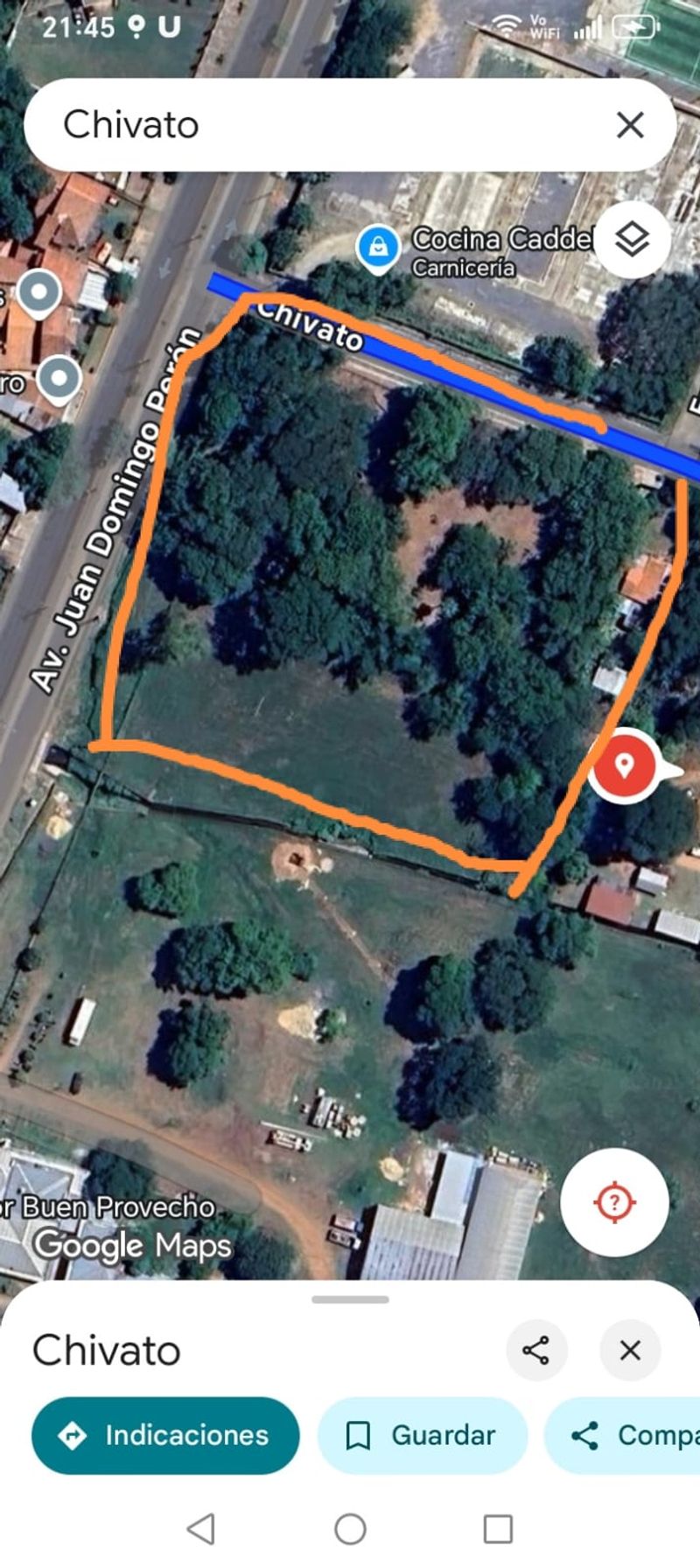Save this place with Guardar
Image resolution: width=700 pixels, height=1568 pixels.
(422, 1435)
